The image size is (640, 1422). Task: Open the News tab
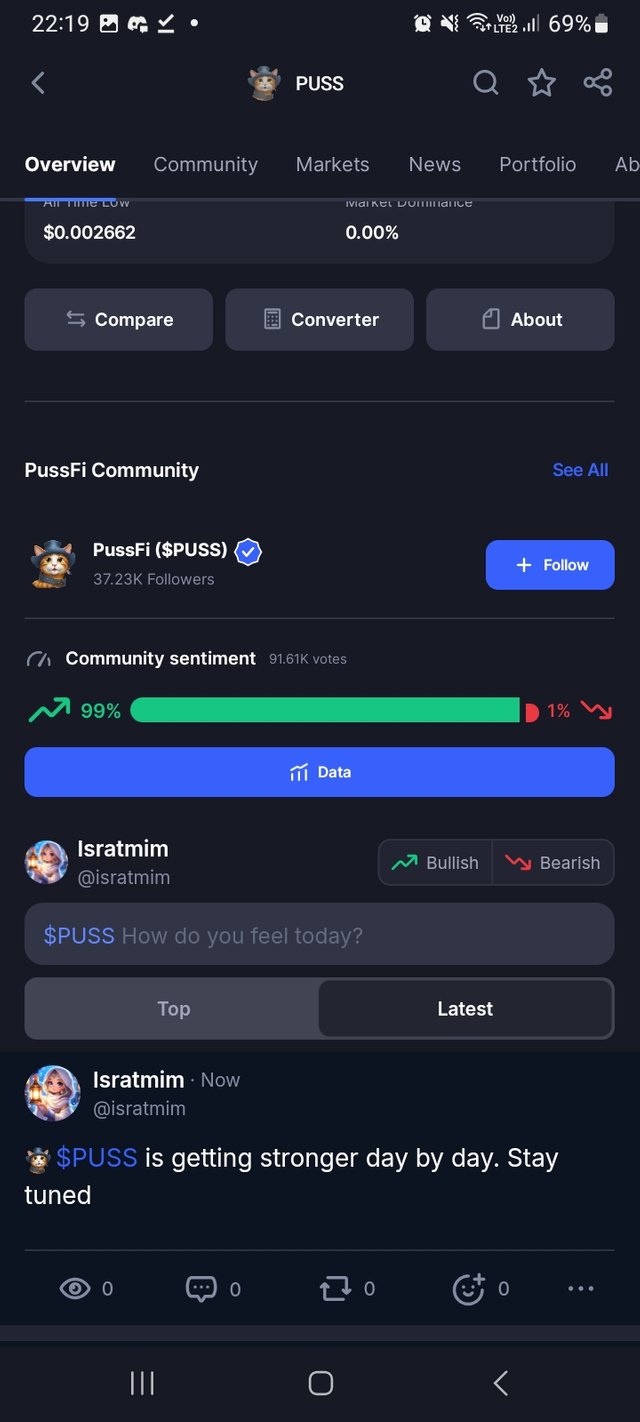pos(434,164)
